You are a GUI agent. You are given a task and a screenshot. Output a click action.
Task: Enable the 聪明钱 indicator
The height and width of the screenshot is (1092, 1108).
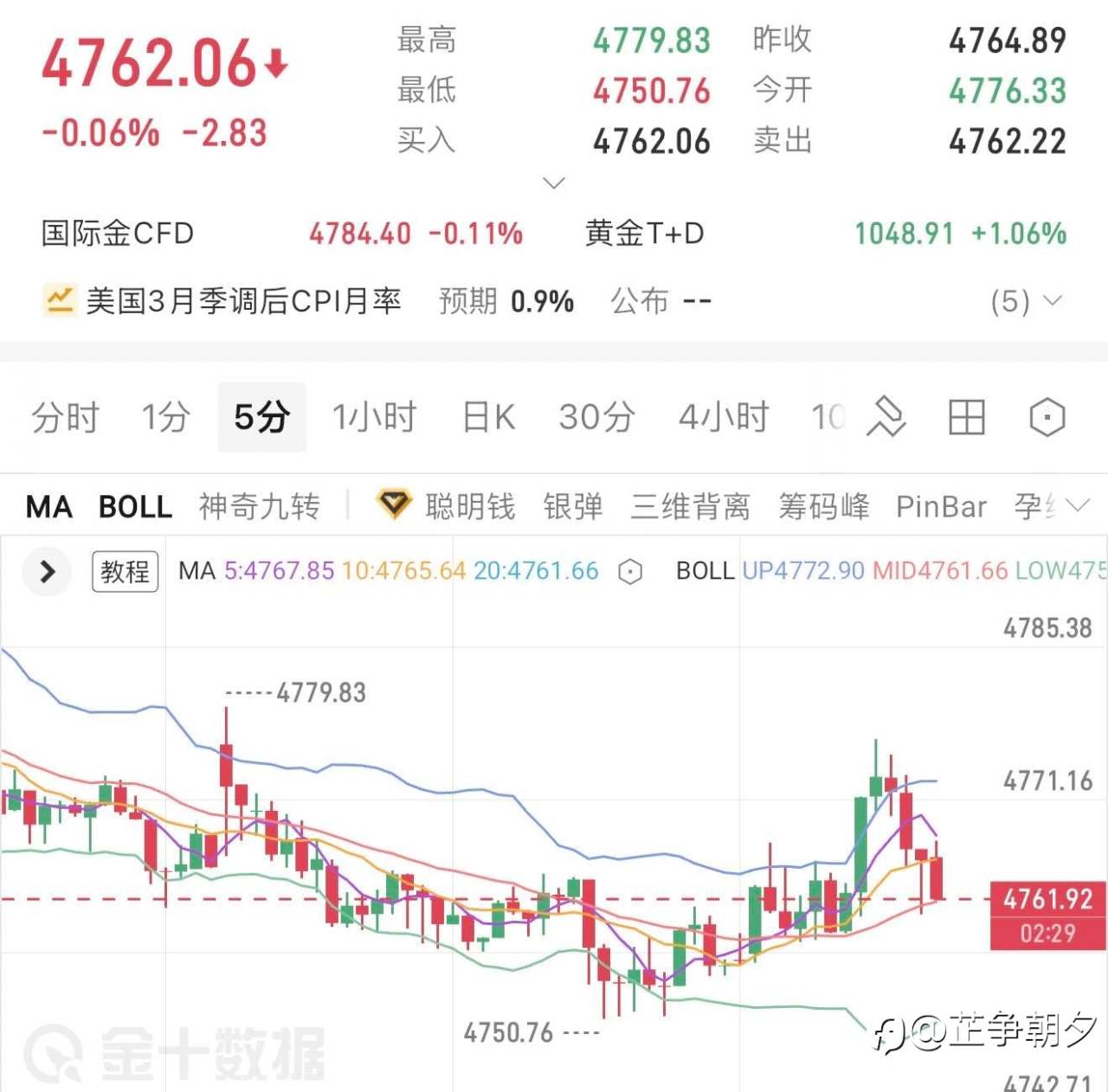pos(447,505)
